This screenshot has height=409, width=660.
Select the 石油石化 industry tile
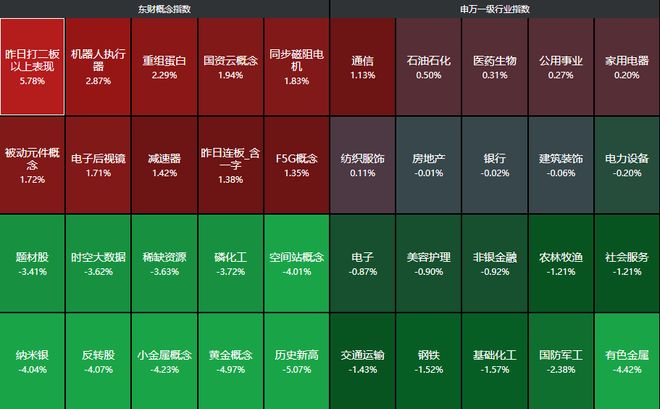click(x=428, y=66)
